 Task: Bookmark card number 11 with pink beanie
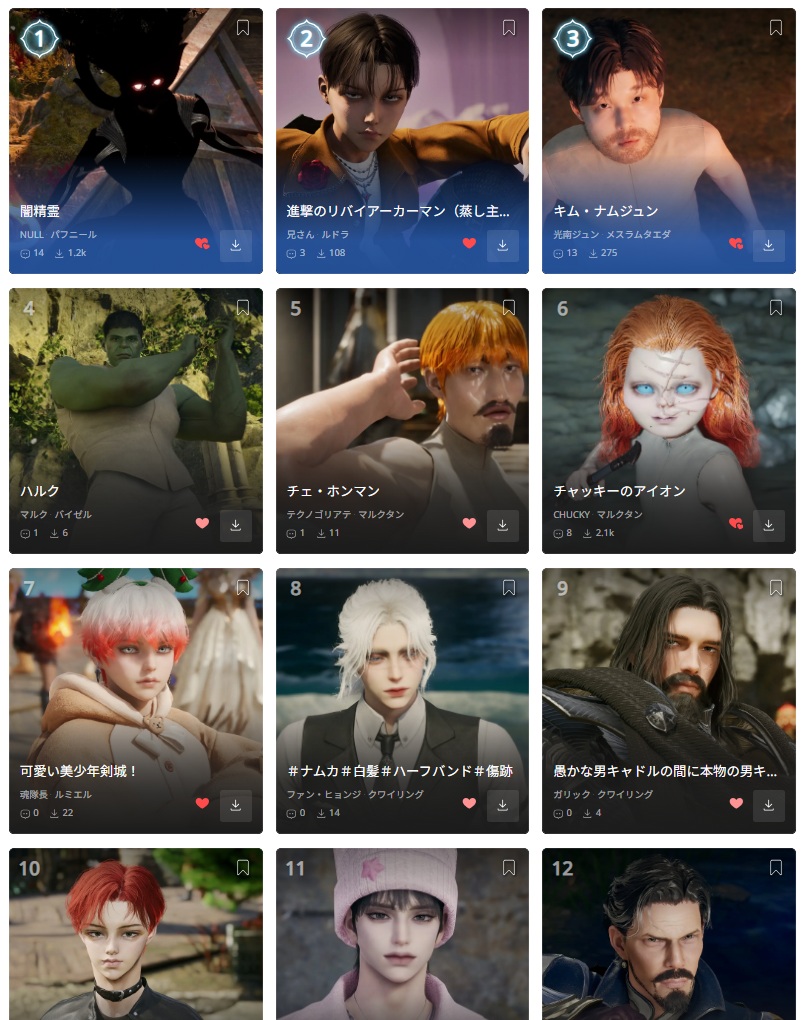(x=509, y=868)
